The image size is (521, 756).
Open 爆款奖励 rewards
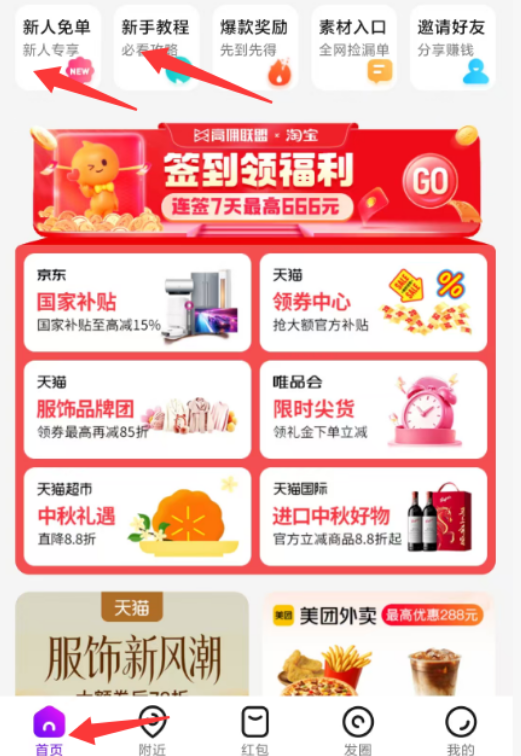coord(255,48)
